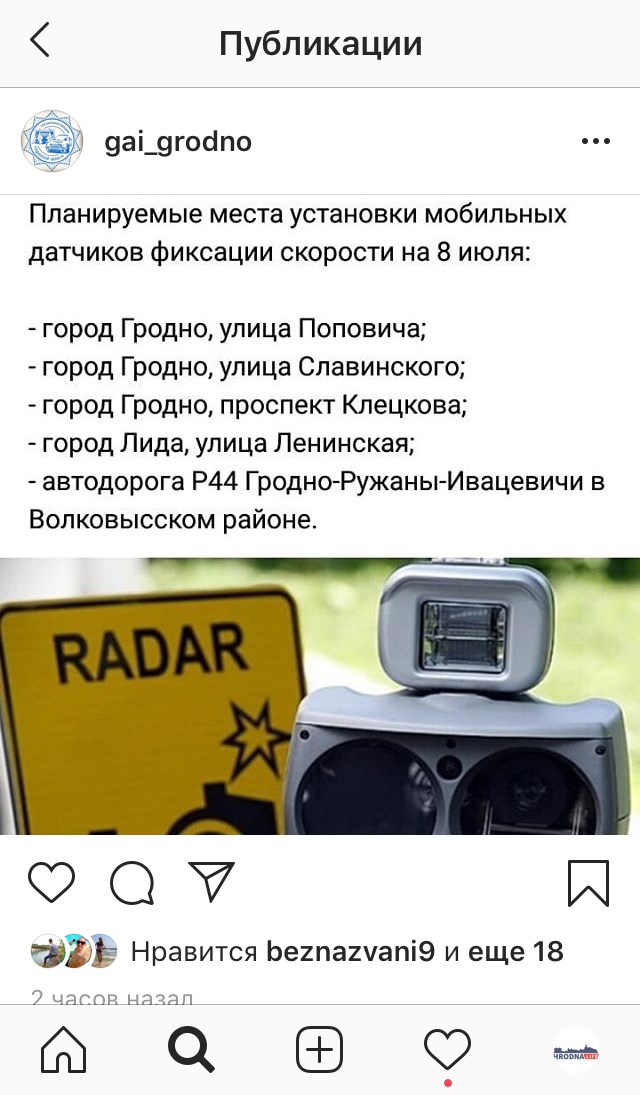The width and height of the screenshot is (640, 1095).
Task: Share post via paper plane icon
Action: [x=211, y=880]
